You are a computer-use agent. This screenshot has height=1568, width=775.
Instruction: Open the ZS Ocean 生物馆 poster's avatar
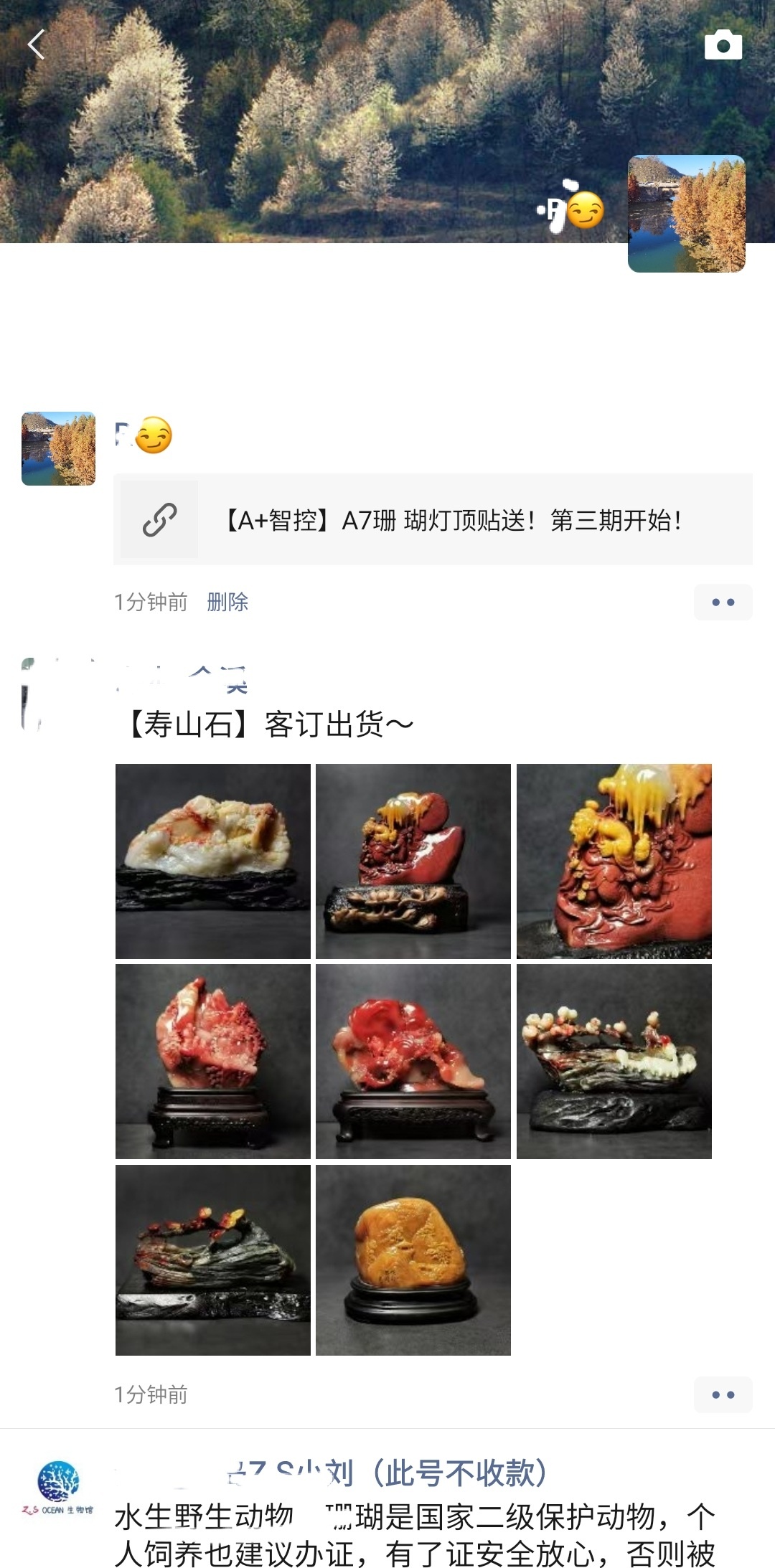click(58, 1488)
